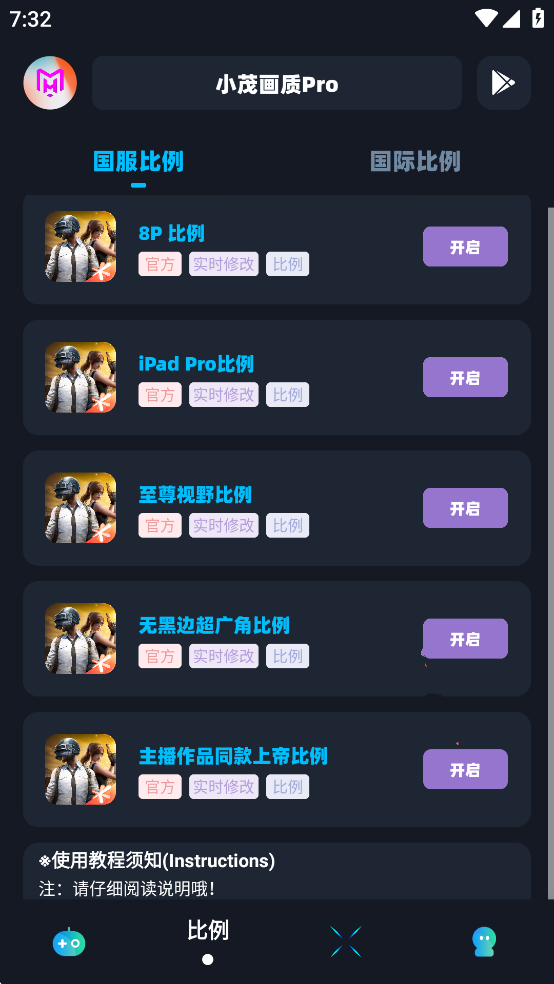Select the 国服比例 tab
This screenshot has height=984, width=554.
138,161
